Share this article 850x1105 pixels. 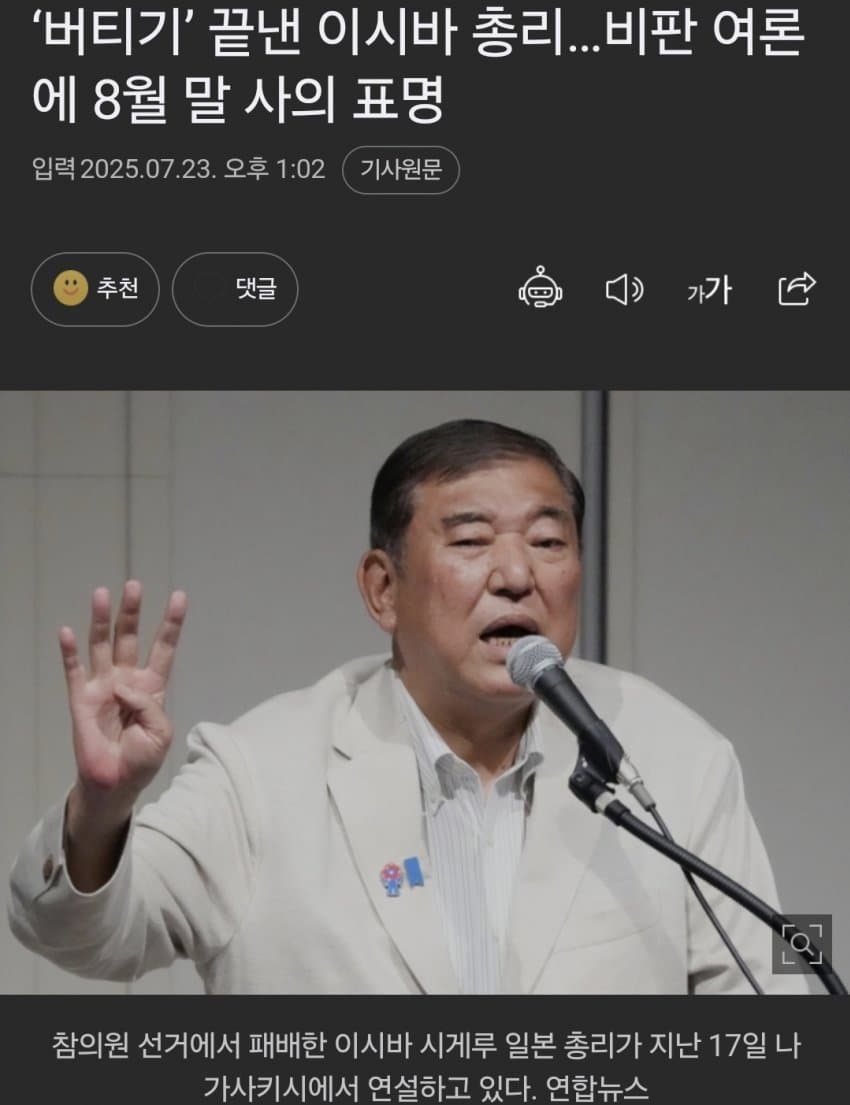pyautogui.click(x=797, y=290)
